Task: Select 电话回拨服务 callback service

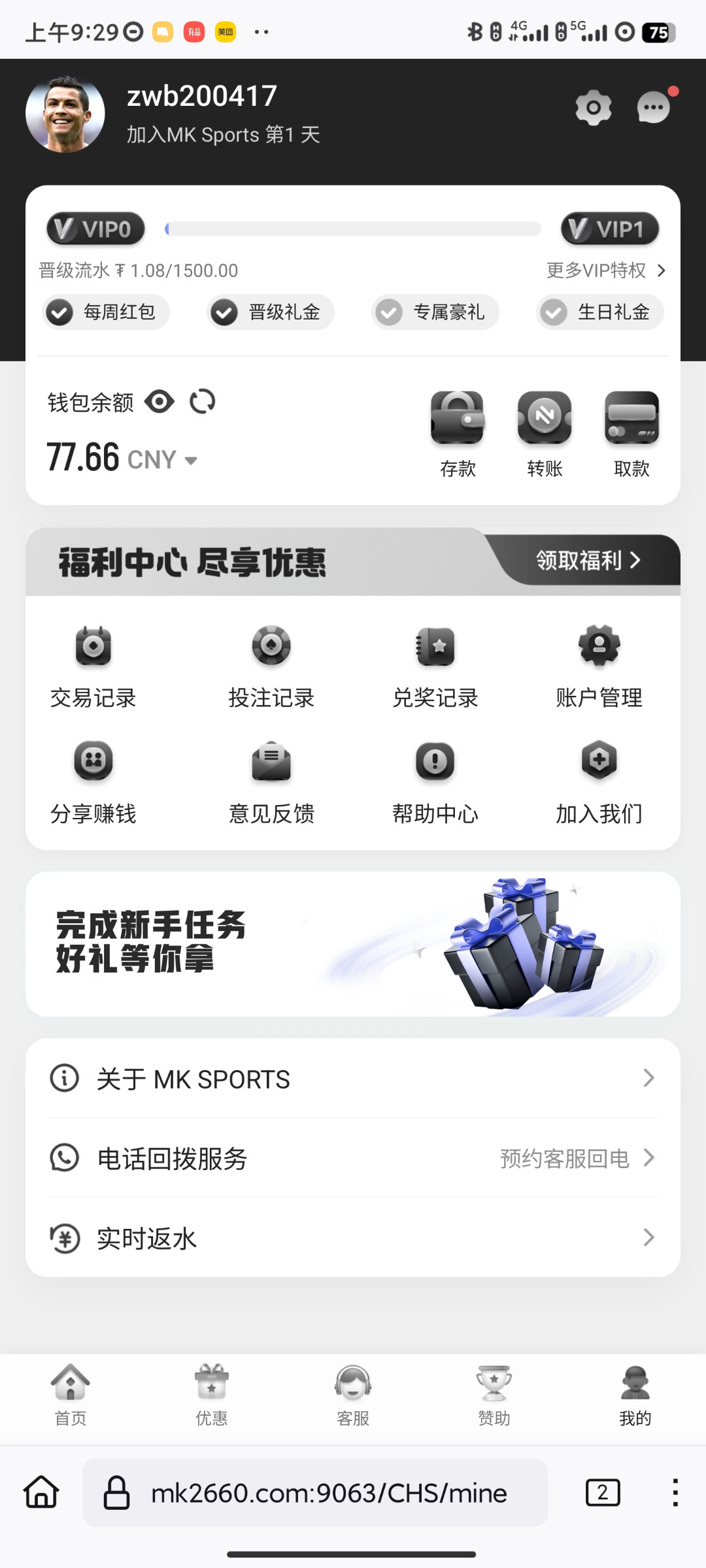Action: click(x=353, y=1158)
